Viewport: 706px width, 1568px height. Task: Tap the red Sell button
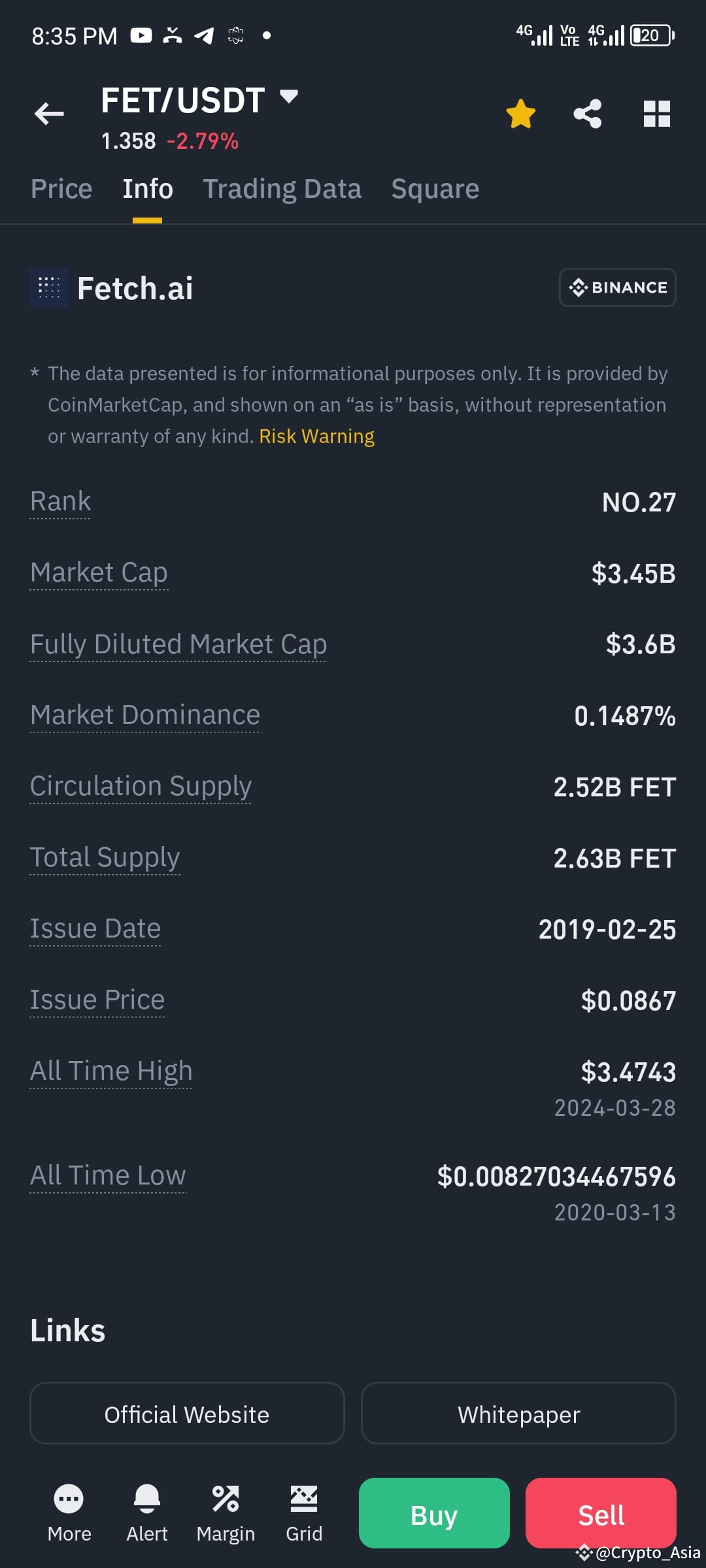(600, 1514)
